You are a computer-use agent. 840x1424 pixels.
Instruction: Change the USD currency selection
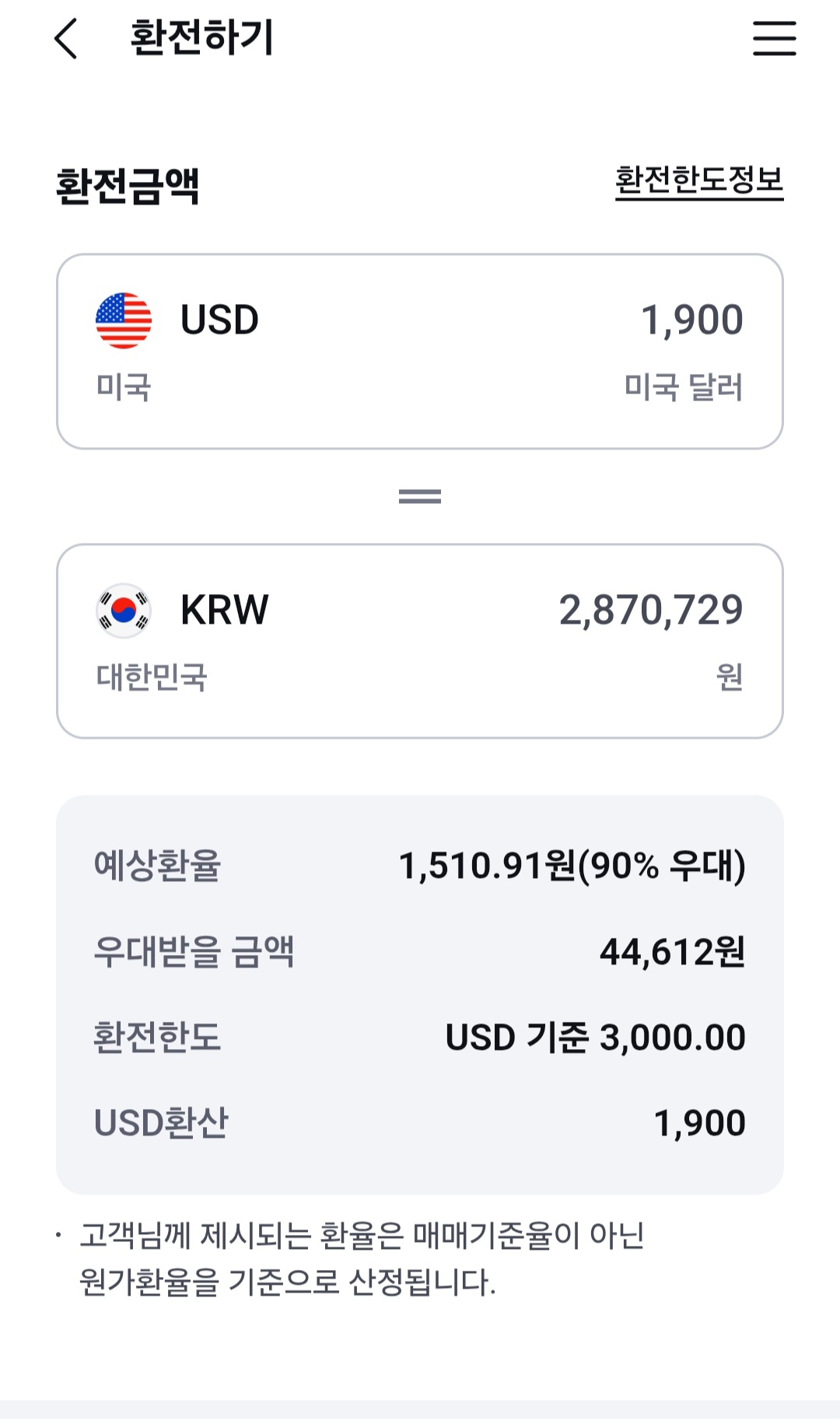[180, 320]
